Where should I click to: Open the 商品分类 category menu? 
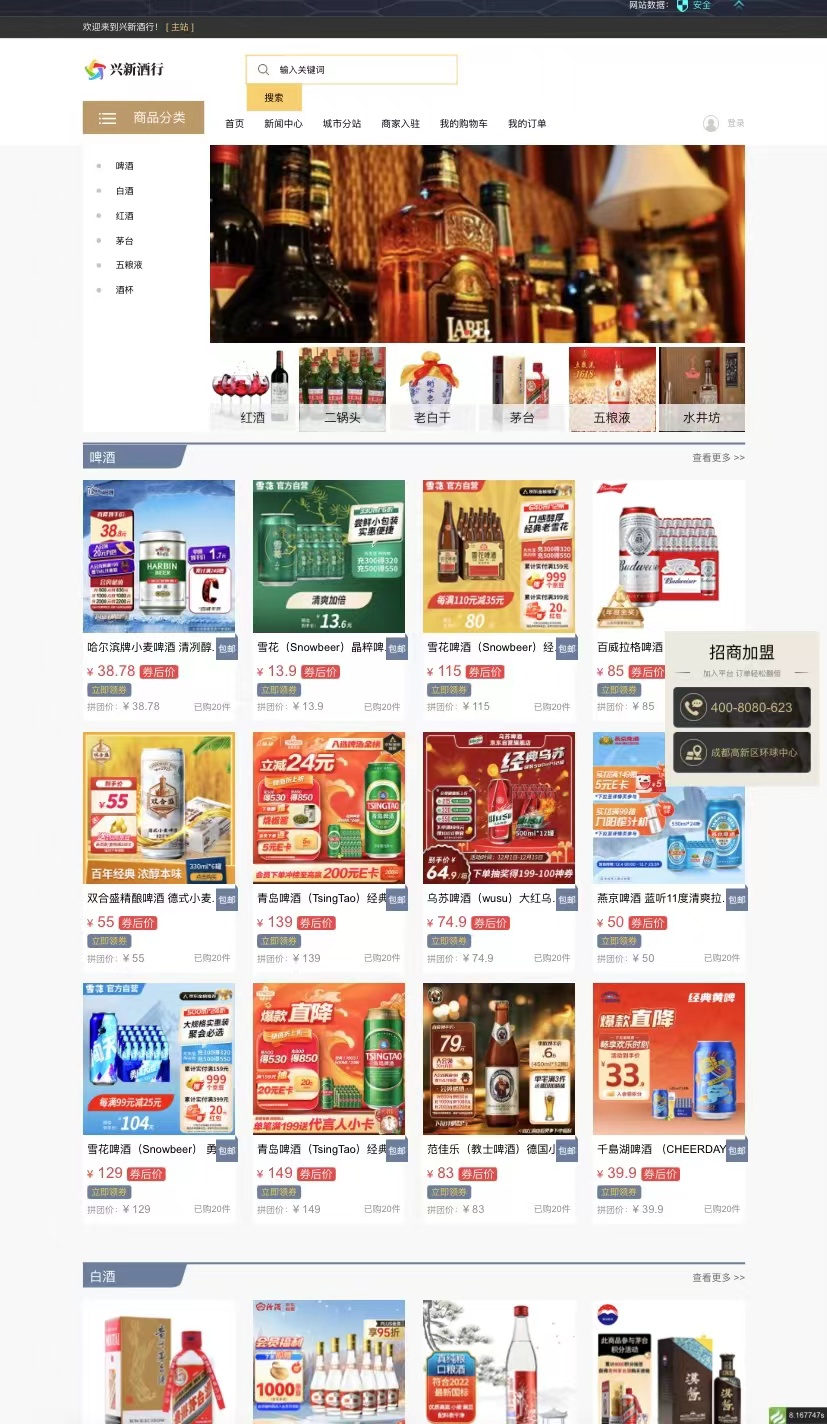[x=143, y=118]
